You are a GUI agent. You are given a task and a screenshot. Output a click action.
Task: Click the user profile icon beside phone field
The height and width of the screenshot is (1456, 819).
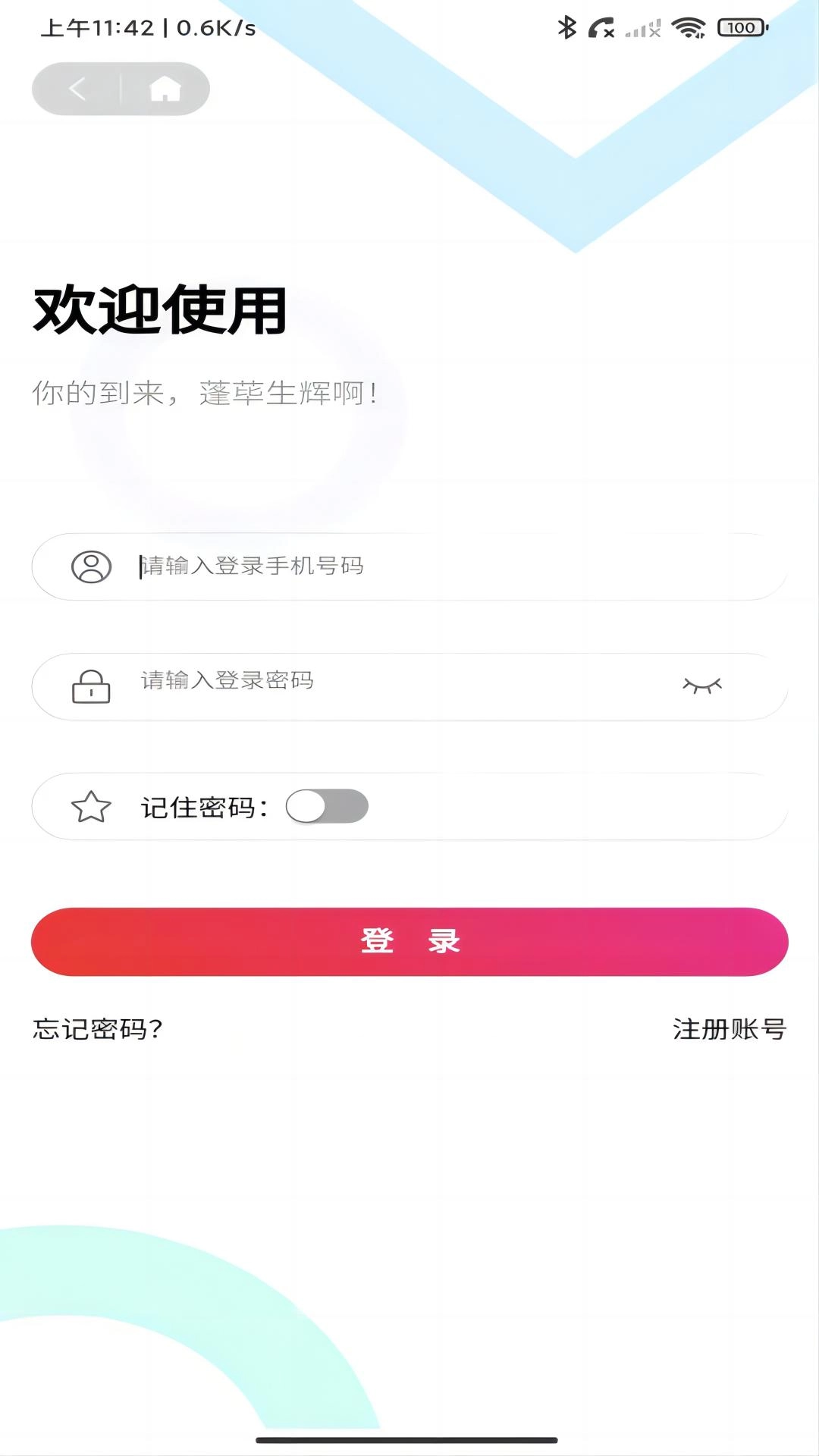pos(90,566)
